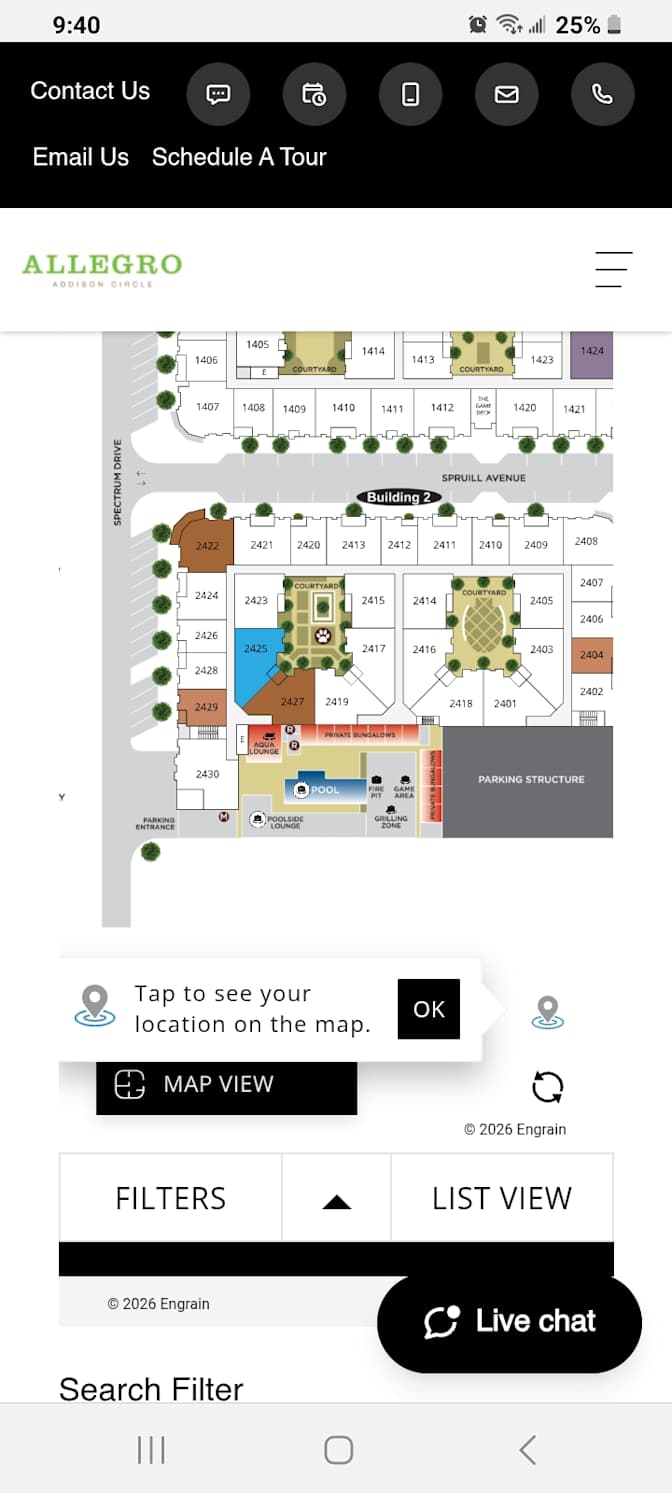Image resolution: width=672 pixels, height=1493 pixels.
Task: Open the text message chat icon
Action: pyautogui.click(x=218, y=94)
